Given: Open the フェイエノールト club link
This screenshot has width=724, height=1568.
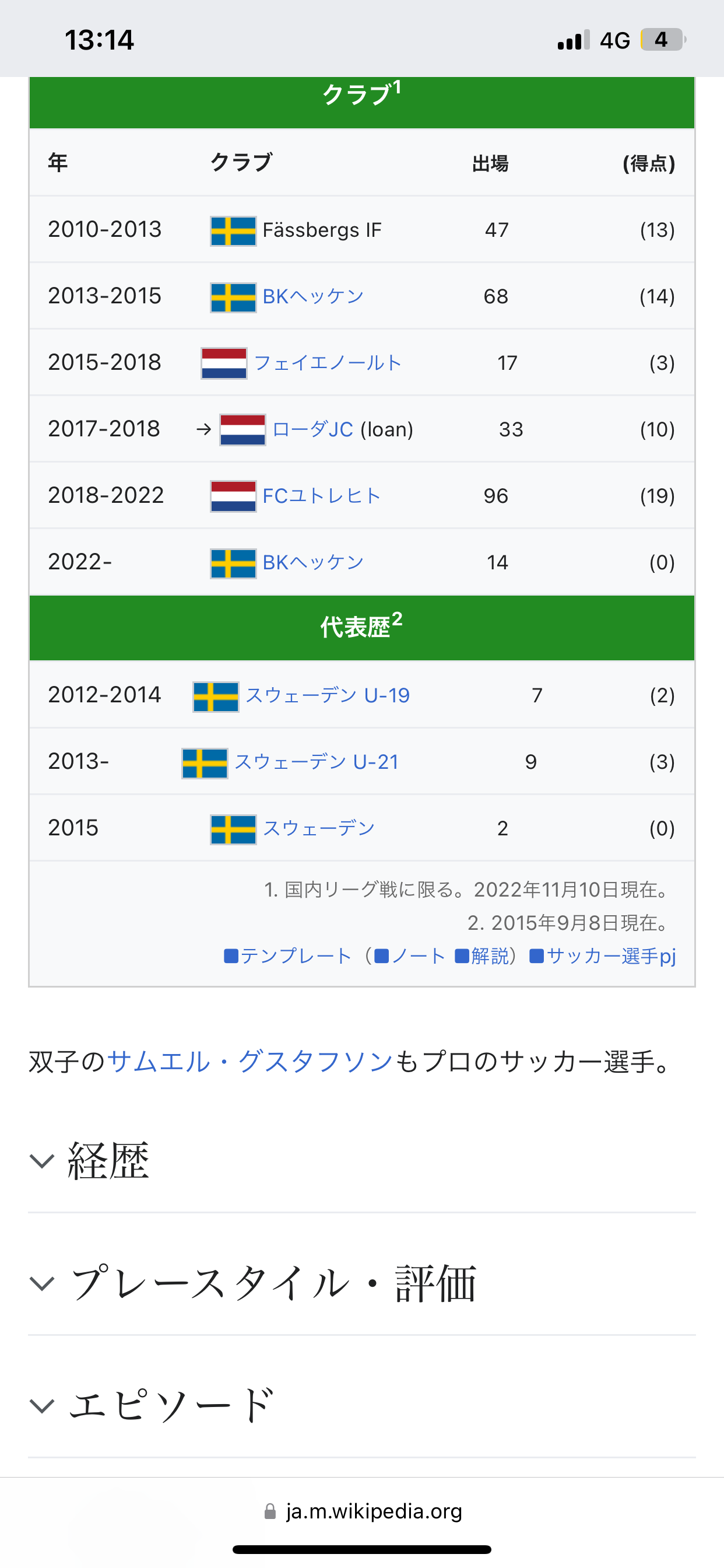Looking at the screenshot, I should 328,363.
